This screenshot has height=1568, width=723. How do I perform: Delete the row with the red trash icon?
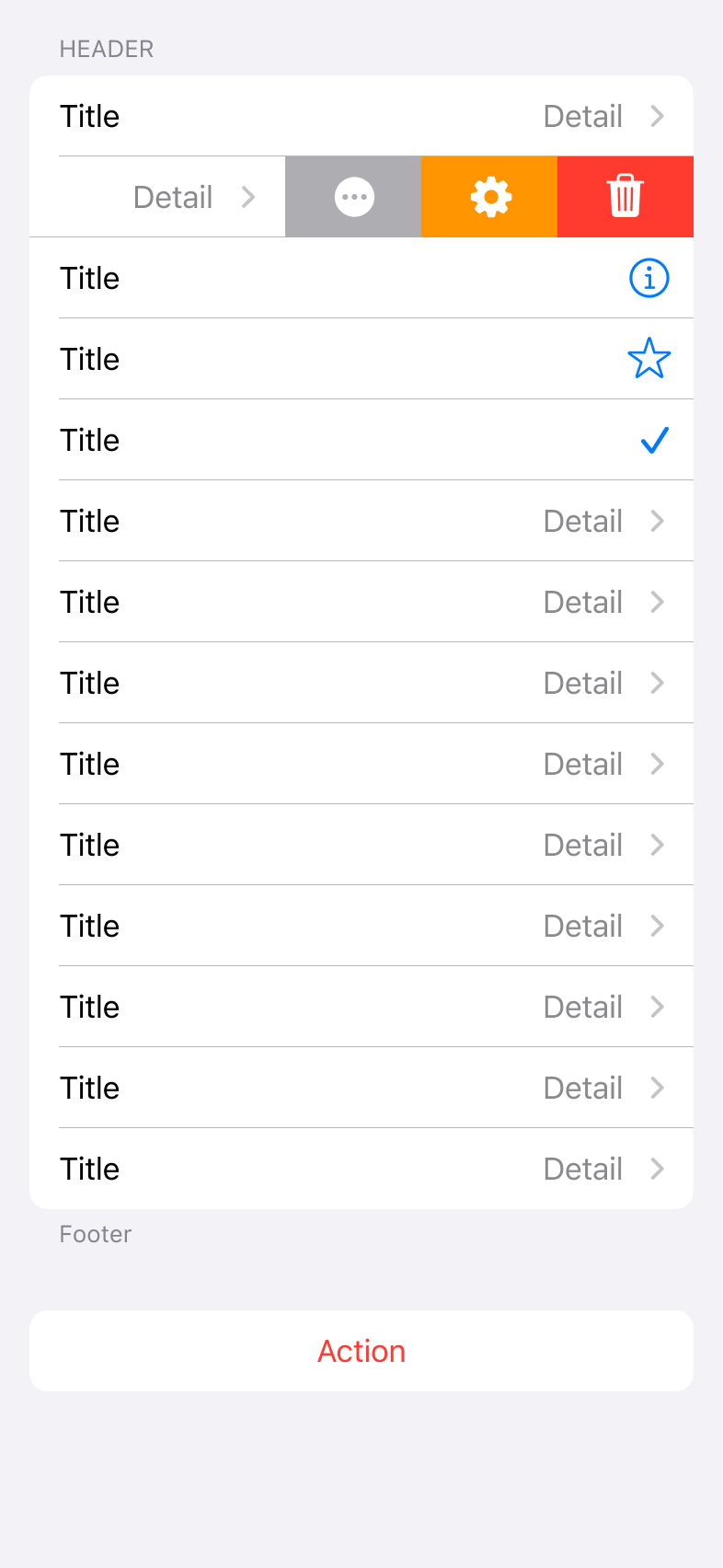(625, 196)
